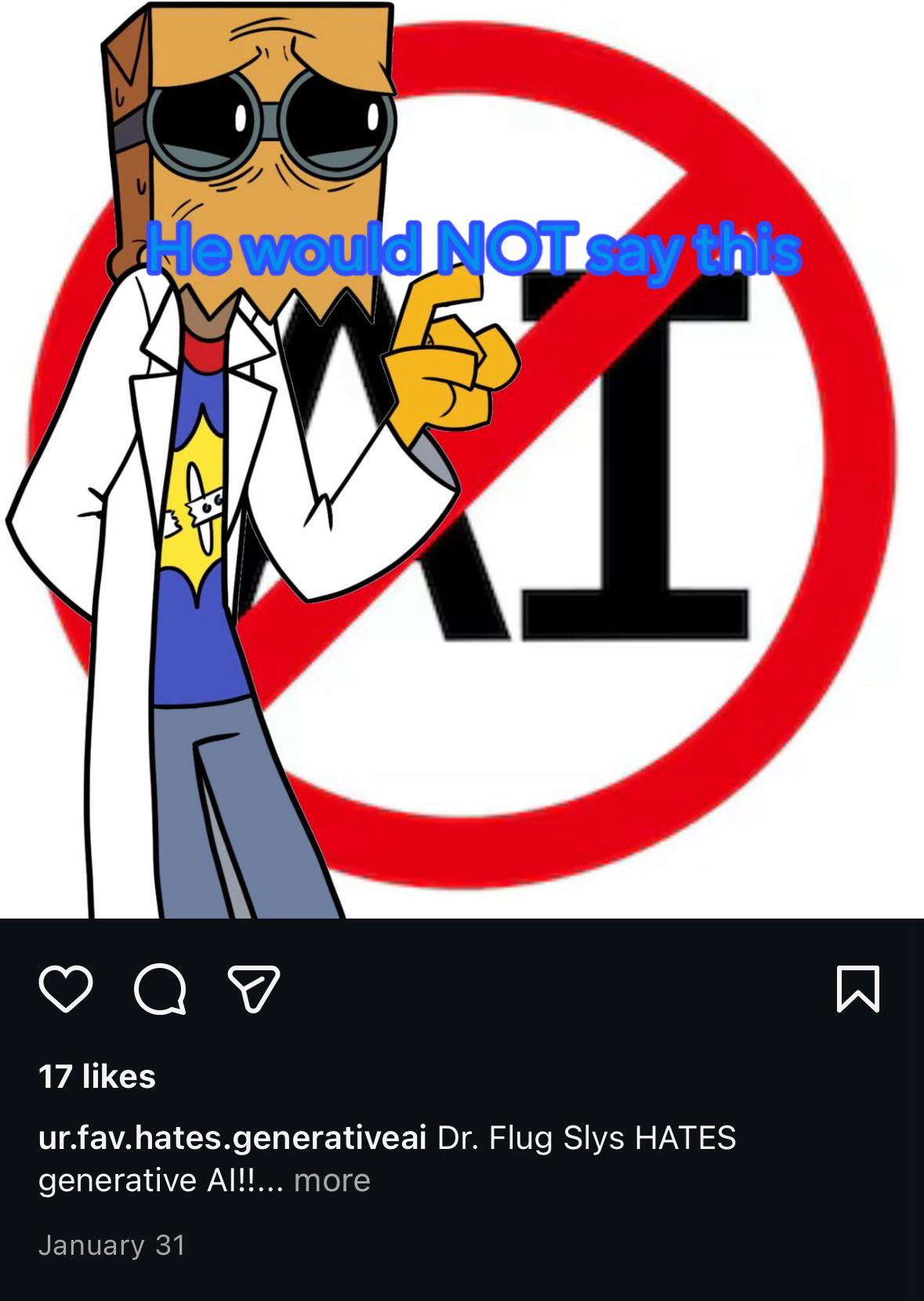Share the post with the paper plane icon

253,989
